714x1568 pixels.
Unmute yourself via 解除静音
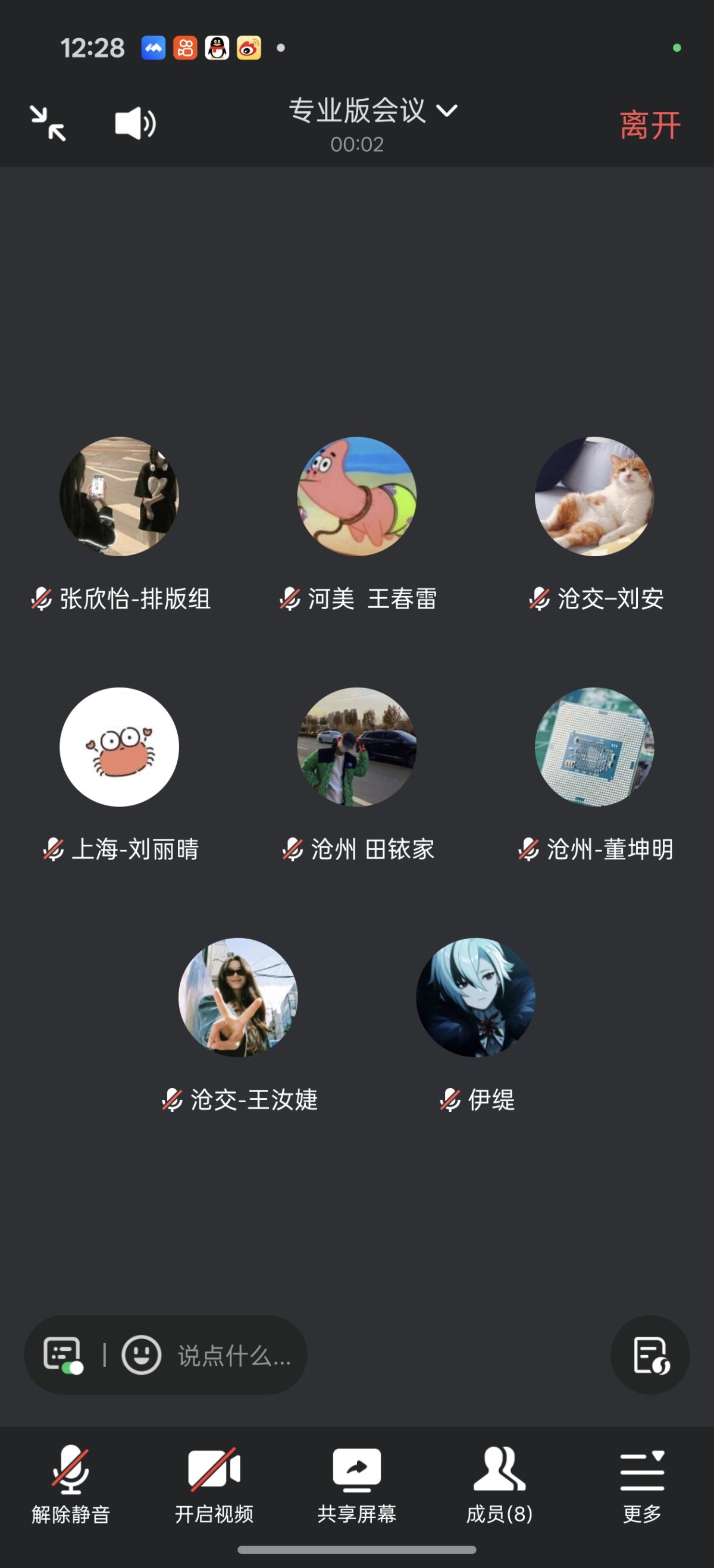[x=71, y=1472]
